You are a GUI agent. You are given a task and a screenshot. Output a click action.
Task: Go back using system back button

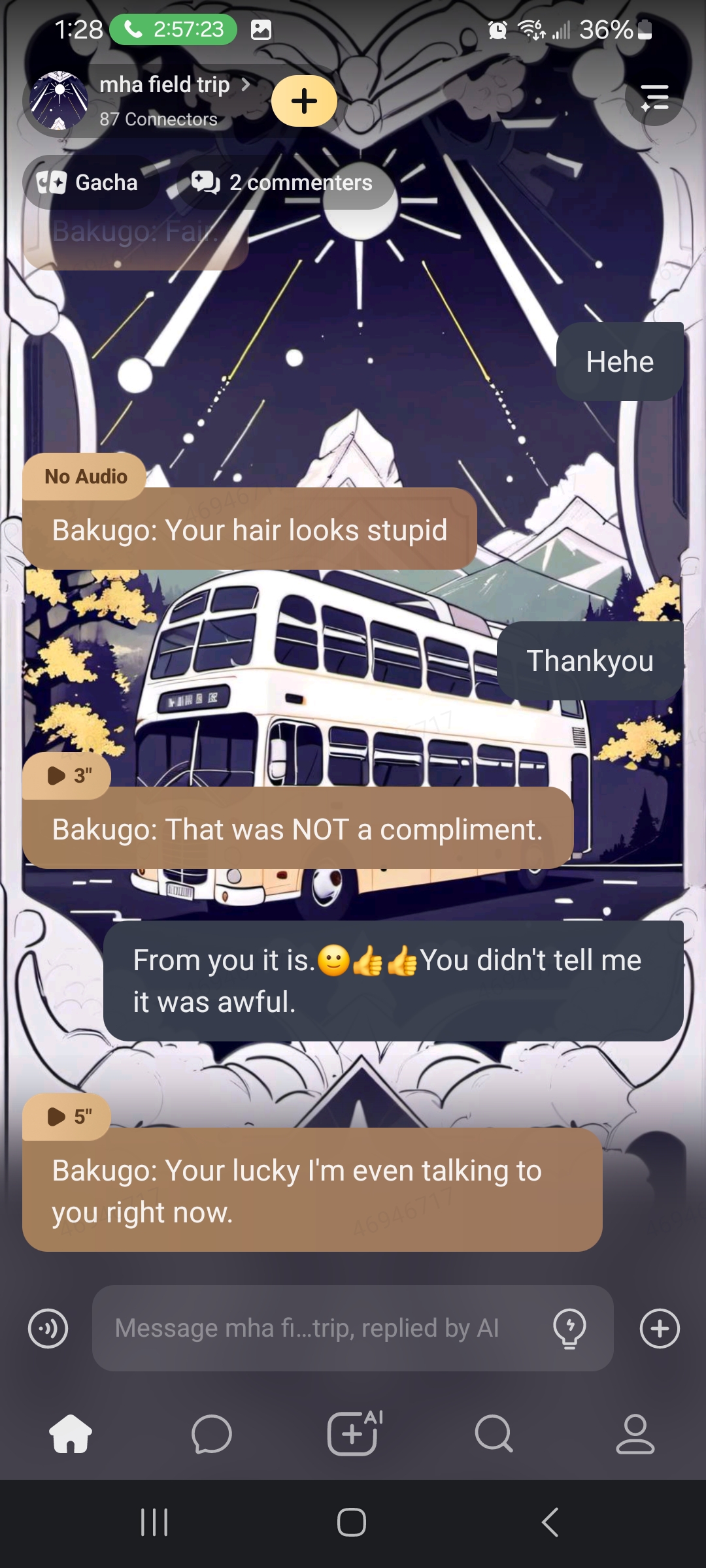550,1522
